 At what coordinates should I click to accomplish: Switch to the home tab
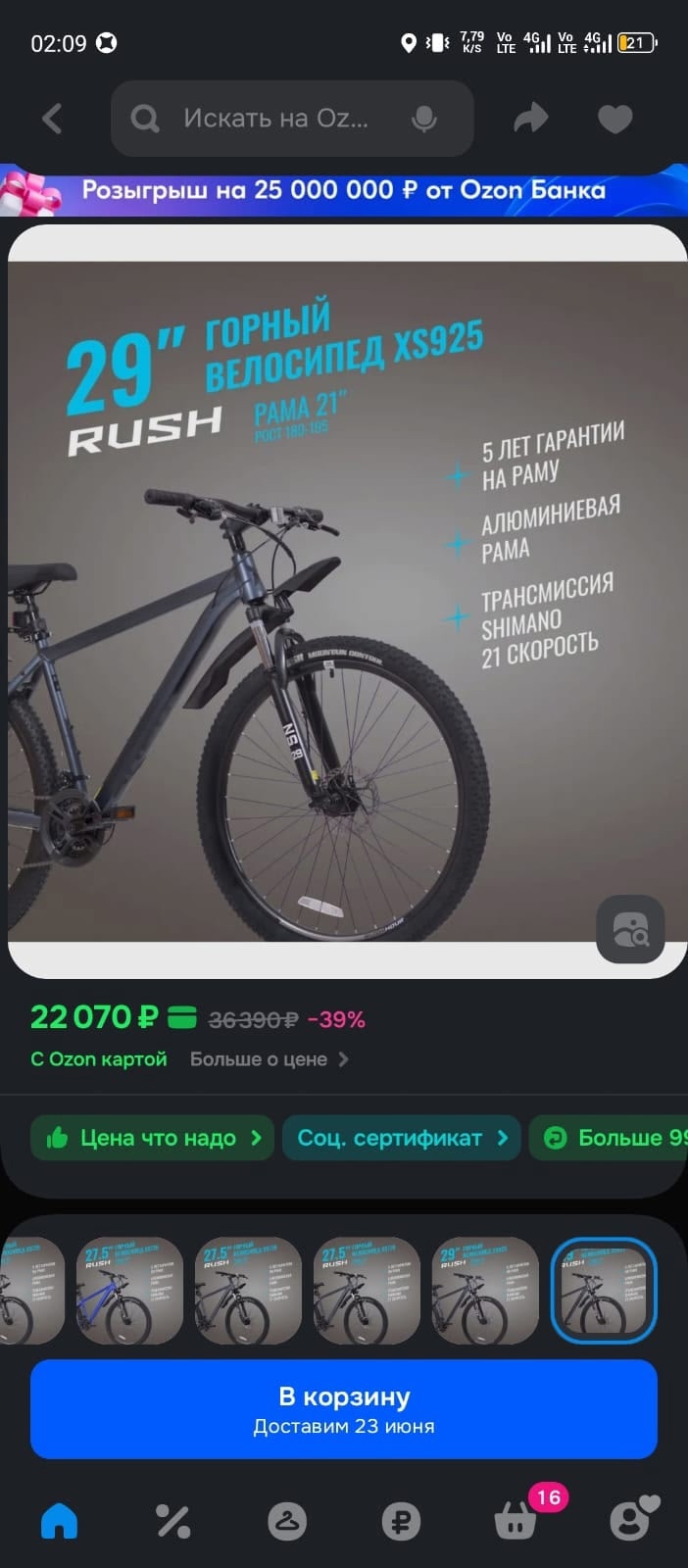(x=59, y=1521)
